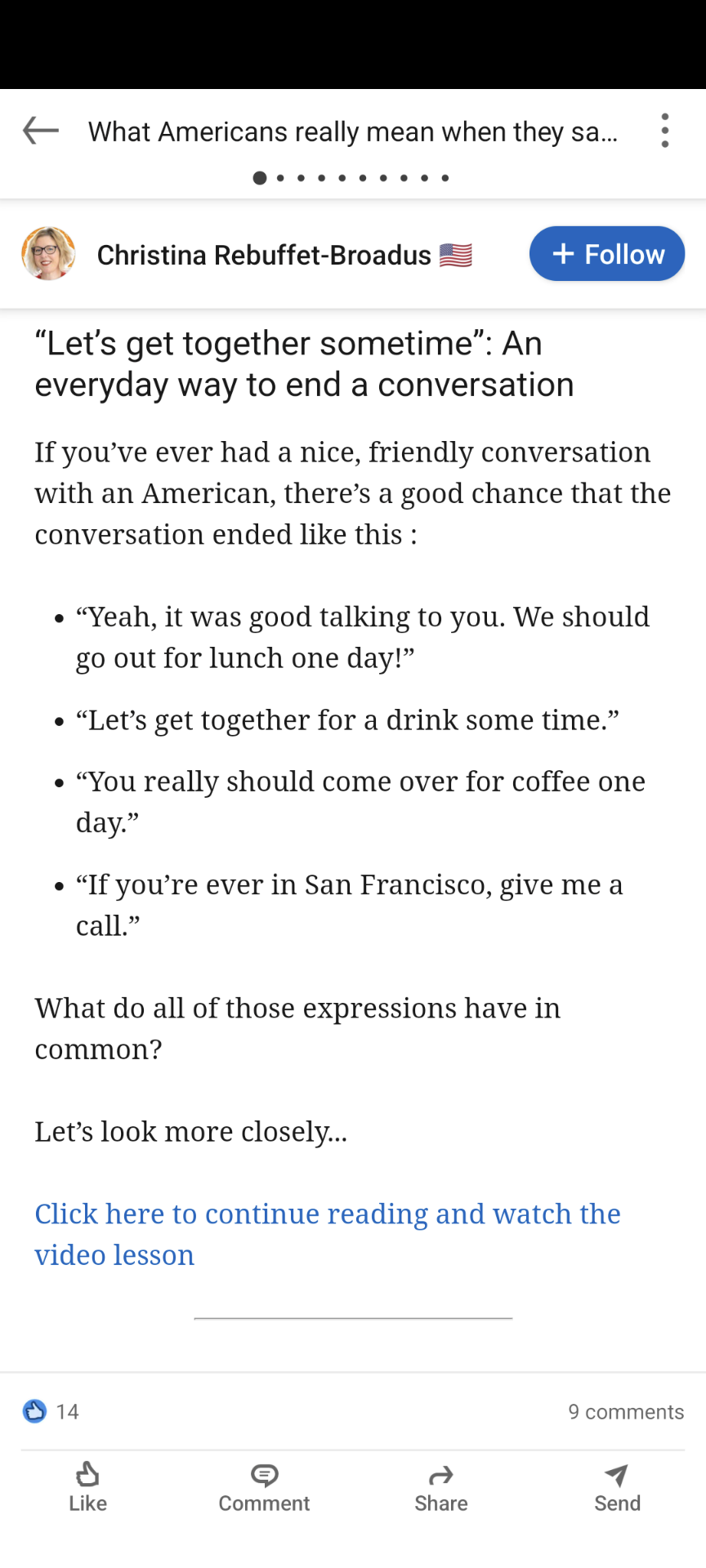Send this article to someone

point(617,1488)
